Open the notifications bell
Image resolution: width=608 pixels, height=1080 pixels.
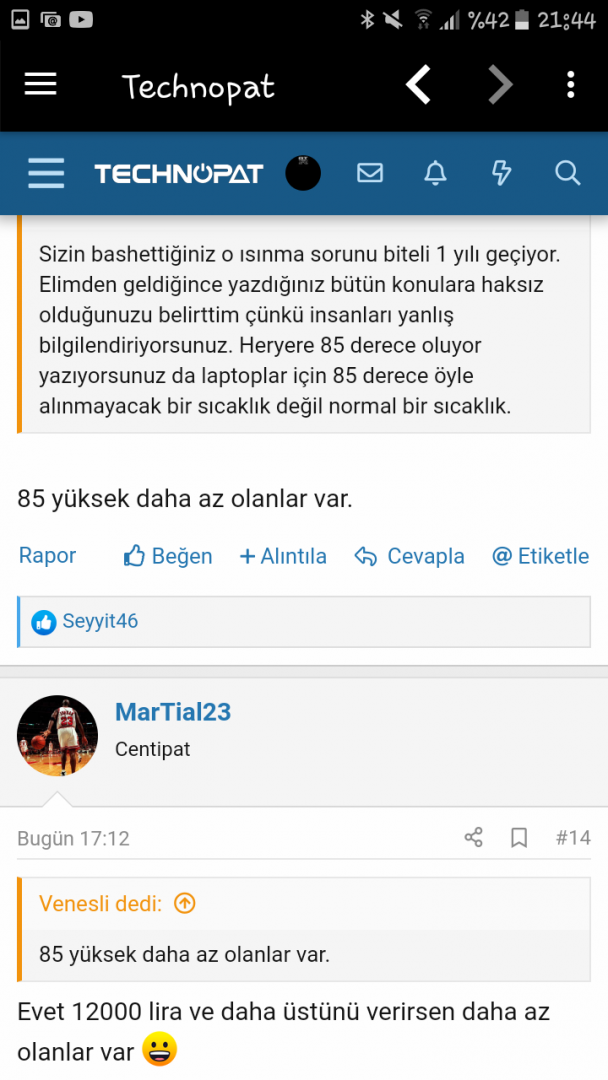tap(435, 173)
